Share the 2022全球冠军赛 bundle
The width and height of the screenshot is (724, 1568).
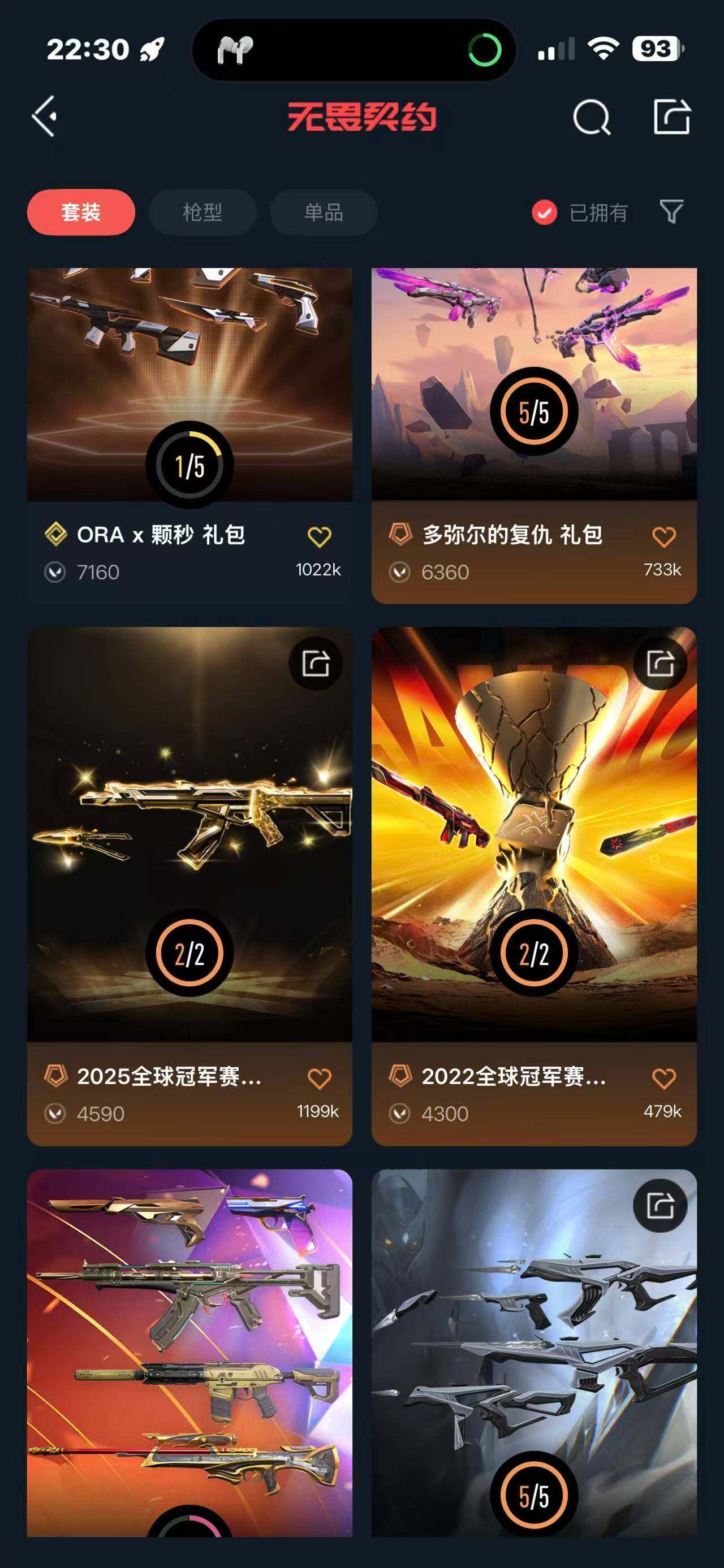660,663
